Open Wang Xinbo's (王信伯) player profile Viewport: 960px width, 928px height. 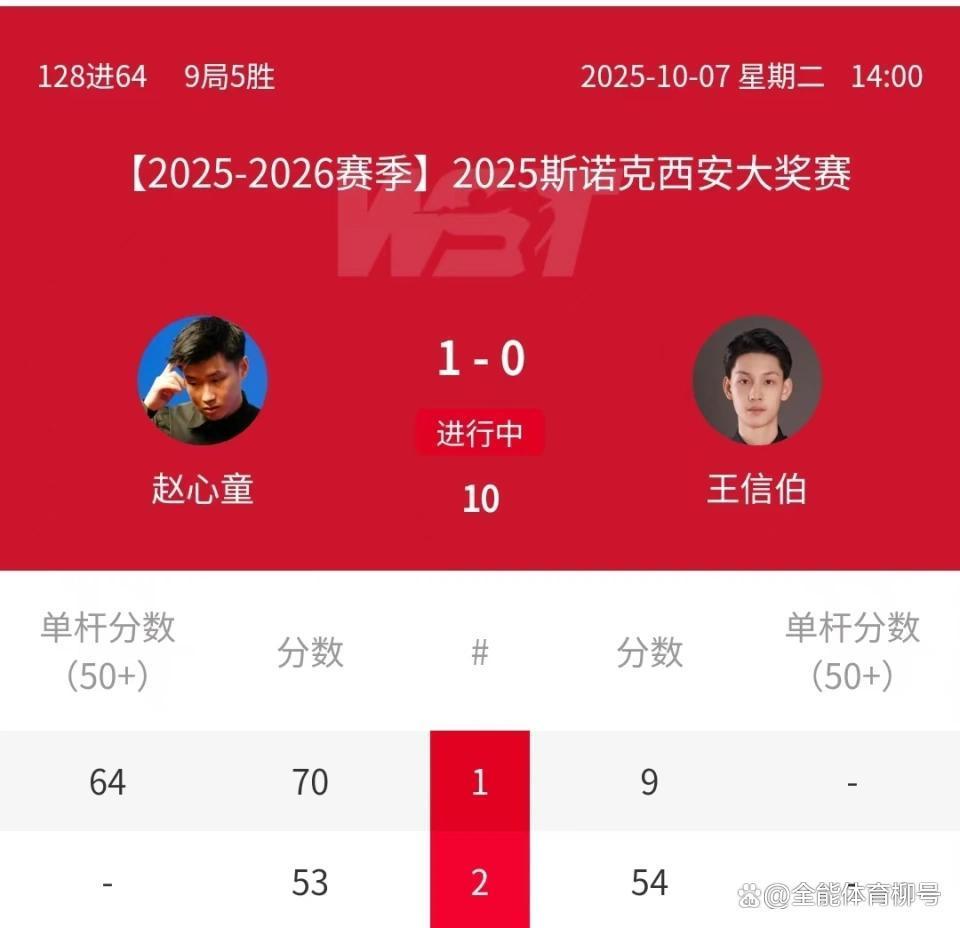[x=757, y=381]
